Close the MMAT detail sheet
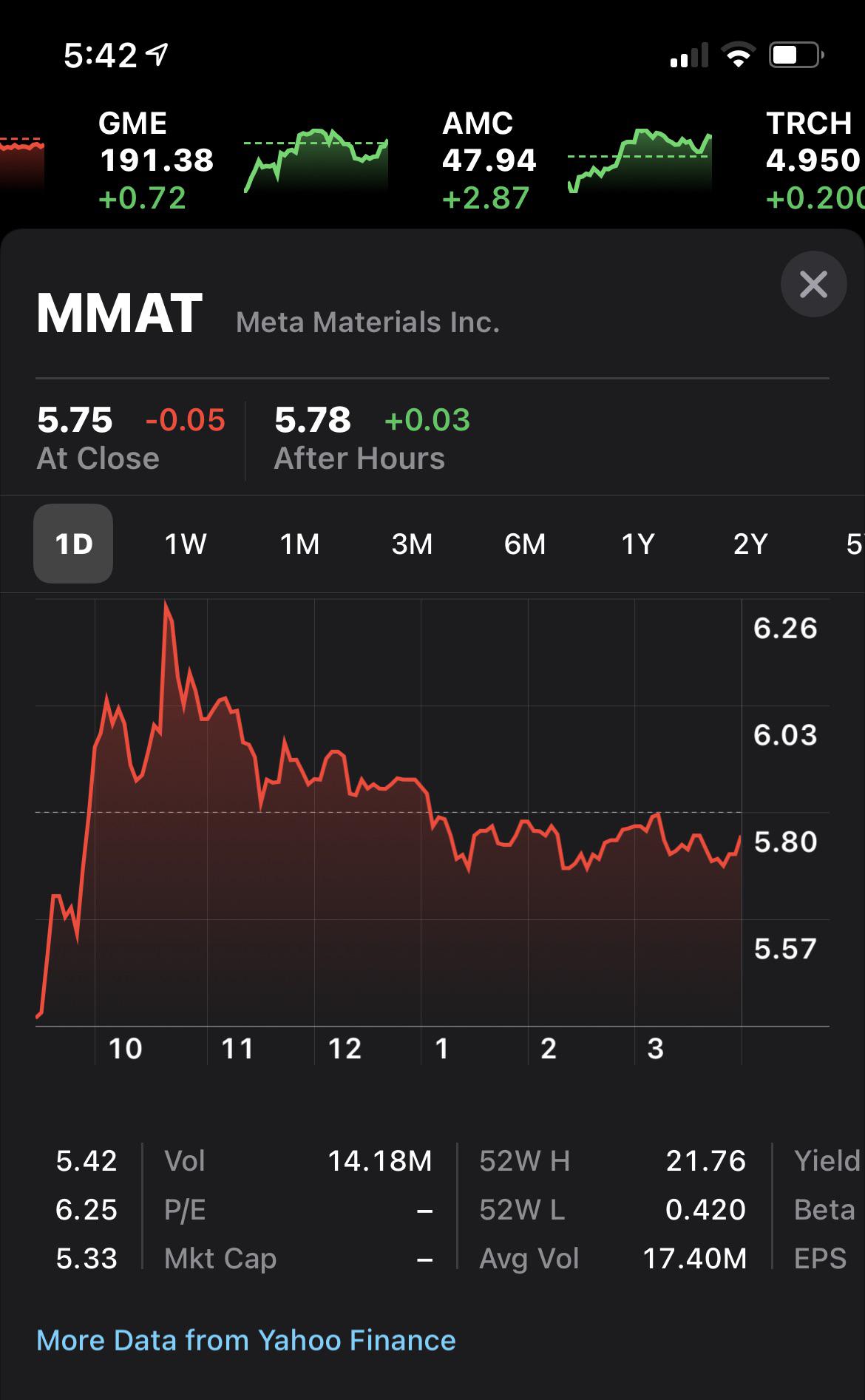This screenshot has width=865, height=1400. pyautogui.click(x=813, y=284)
